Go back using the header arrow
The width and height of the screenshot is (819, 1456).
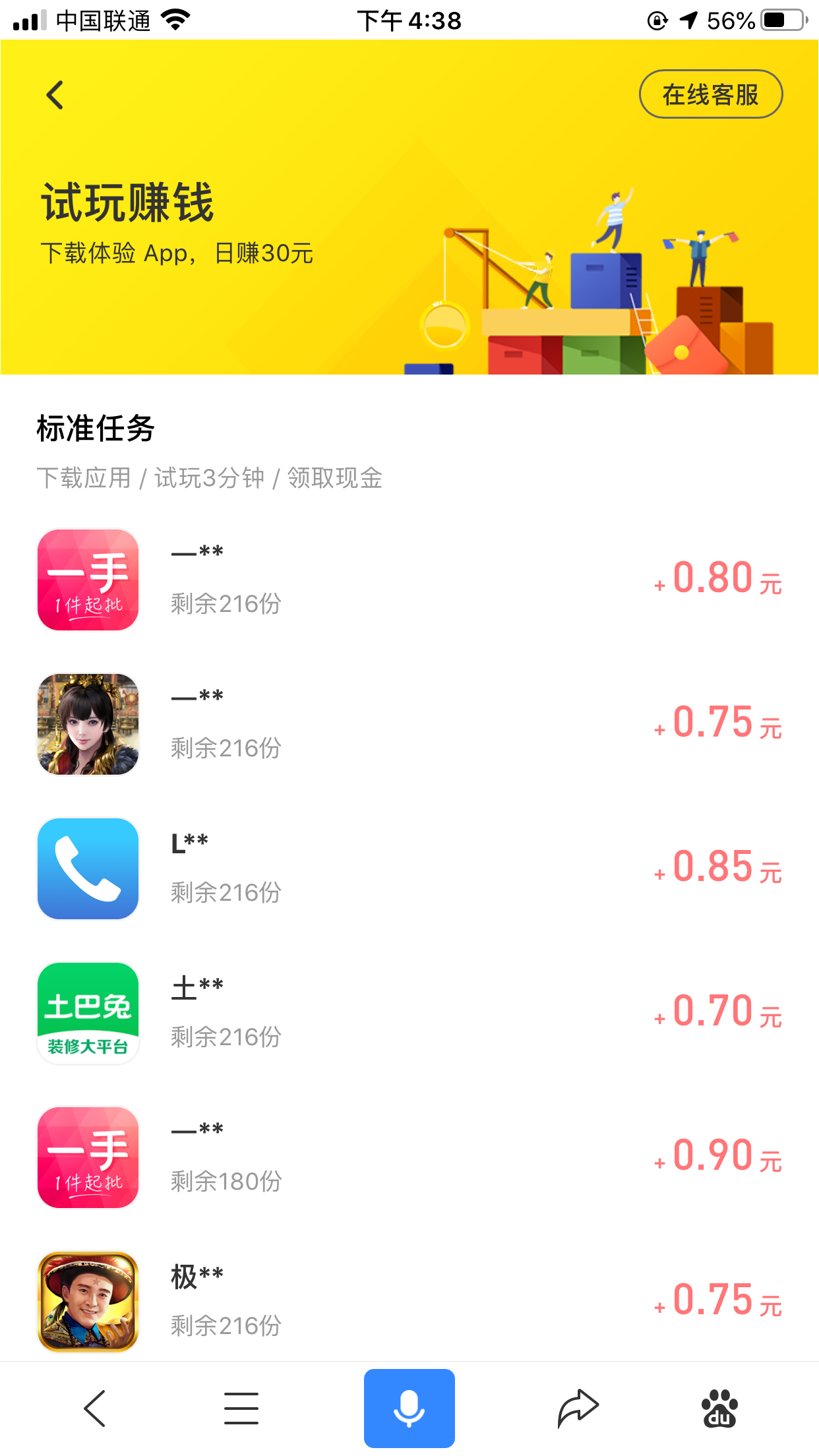[x=55, y=95]
